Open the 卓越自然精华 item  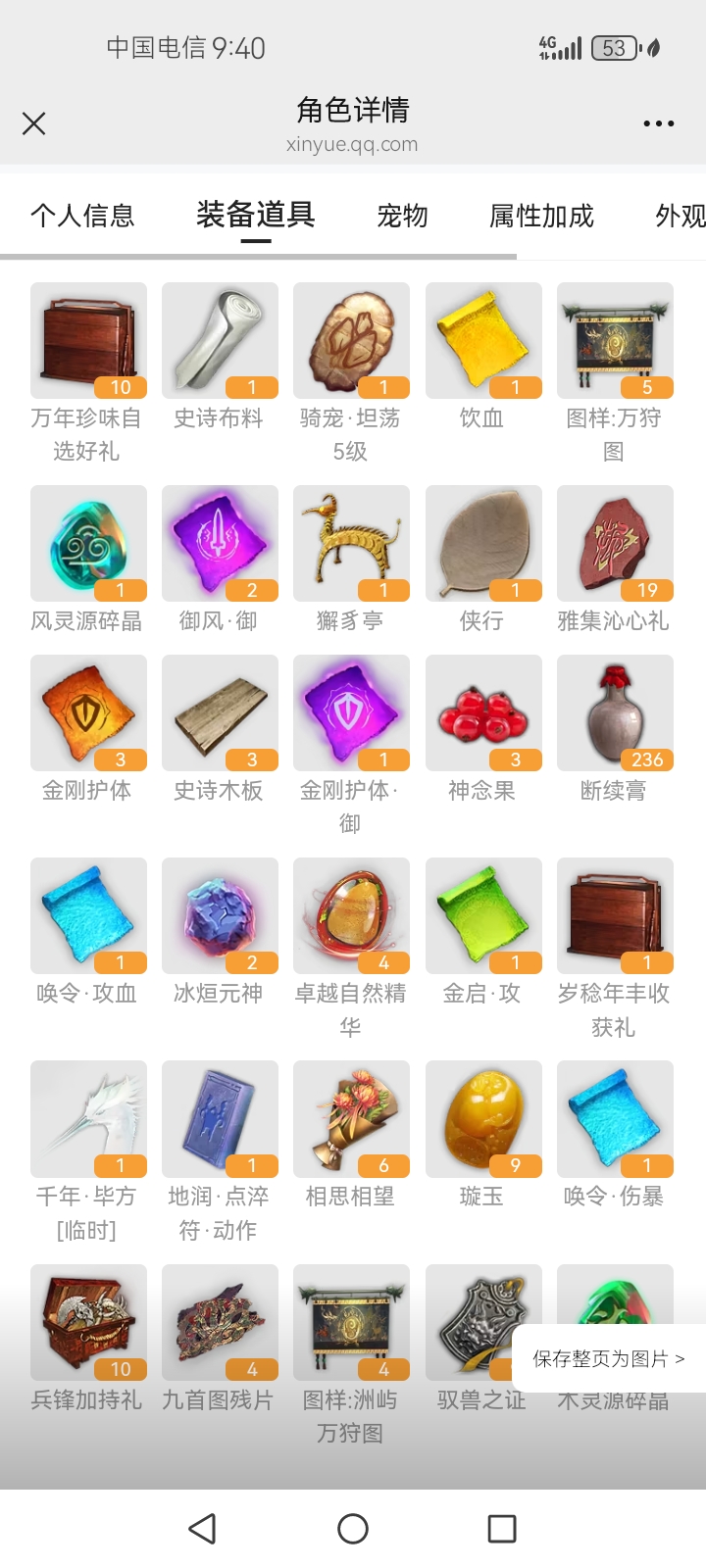(x=351, y=915)
